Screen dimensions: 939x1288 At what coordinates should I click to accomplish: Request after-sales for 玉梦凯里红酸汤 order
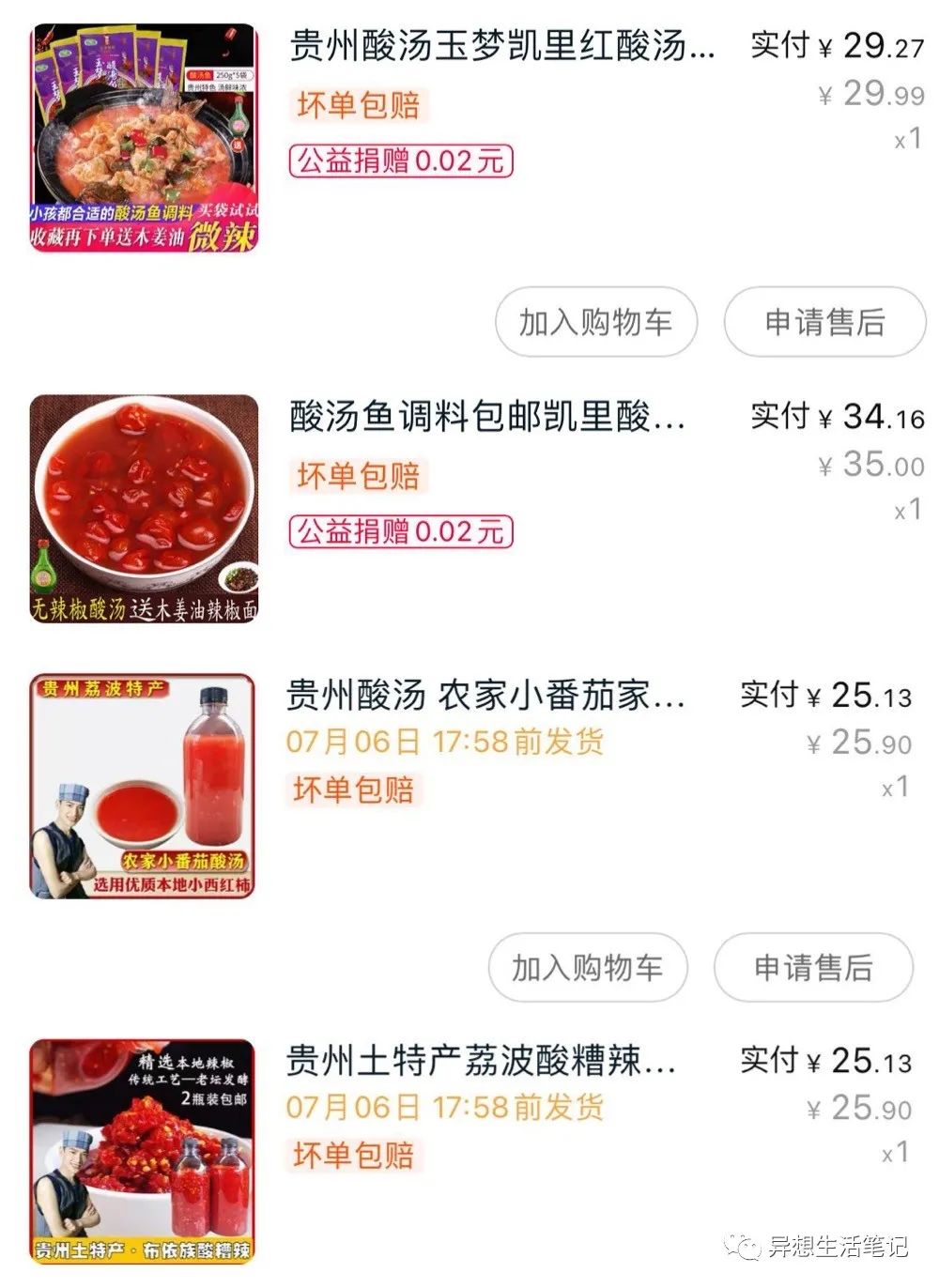[x=824, y=322]
